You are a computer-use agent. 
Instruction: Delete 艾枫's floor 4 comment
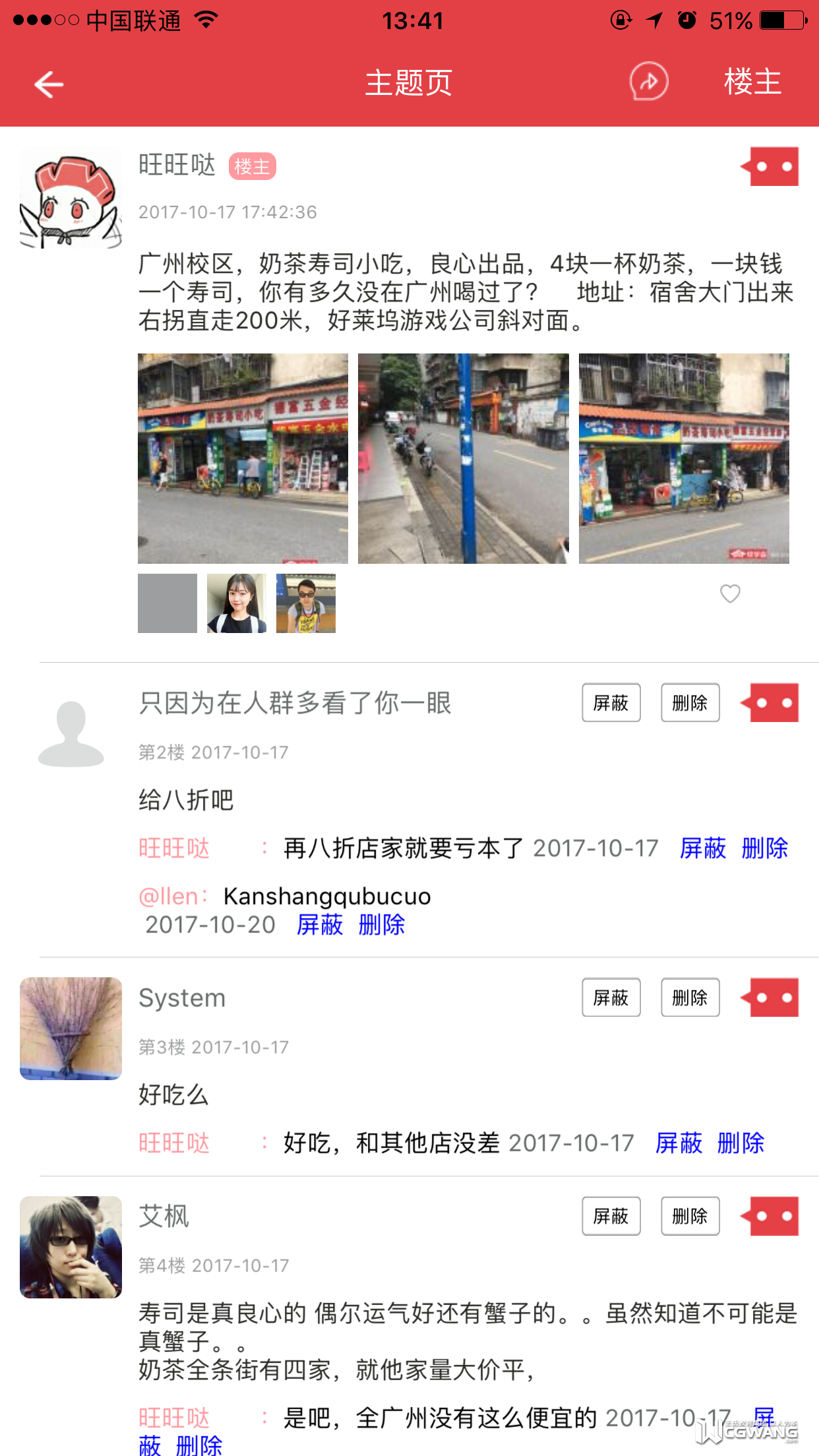tap(690, 1216)
